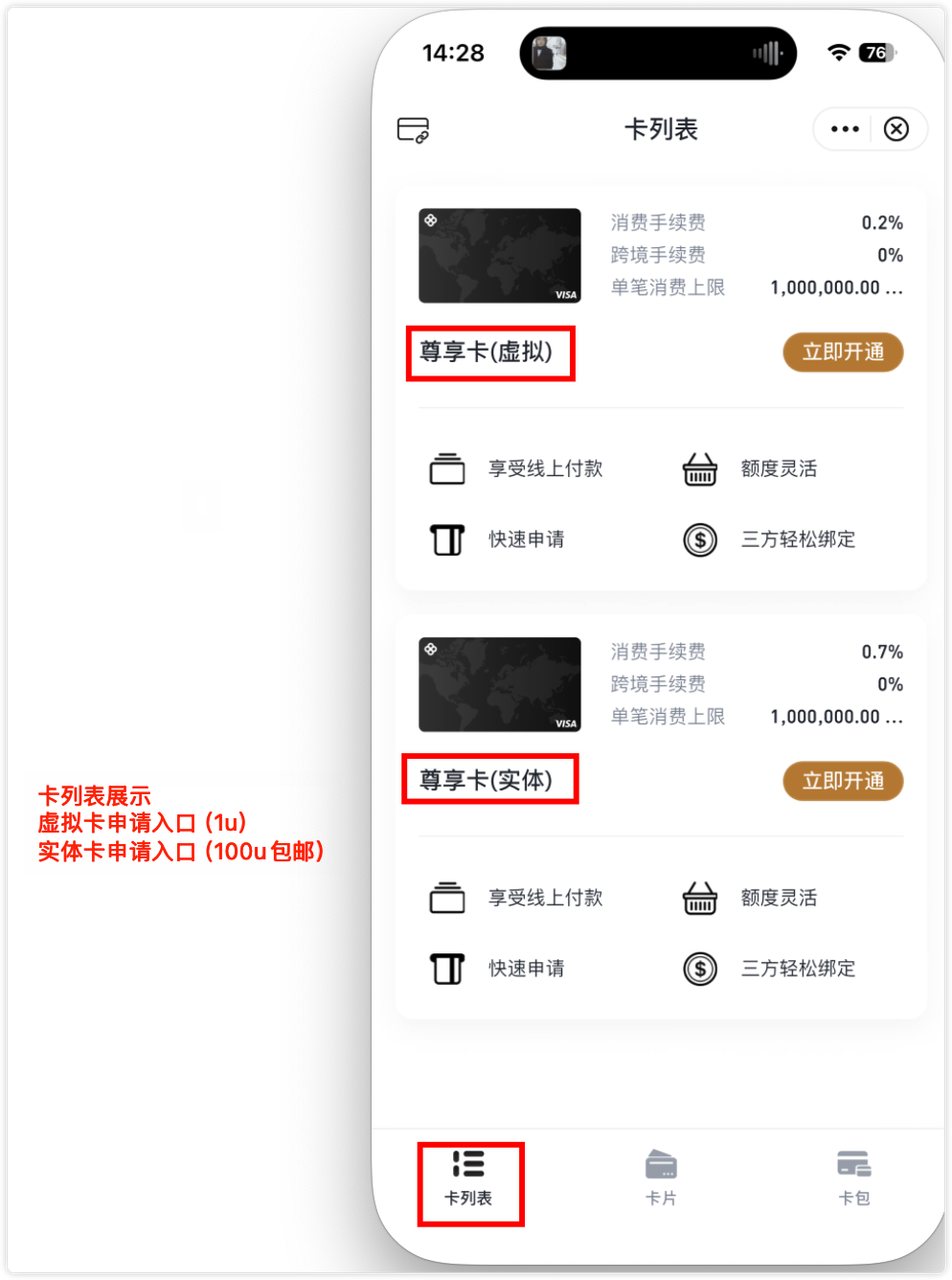The image size is (952, 1280).
Task: Open the 尊享卡(虚拟) card image
Action: (499, 256)
